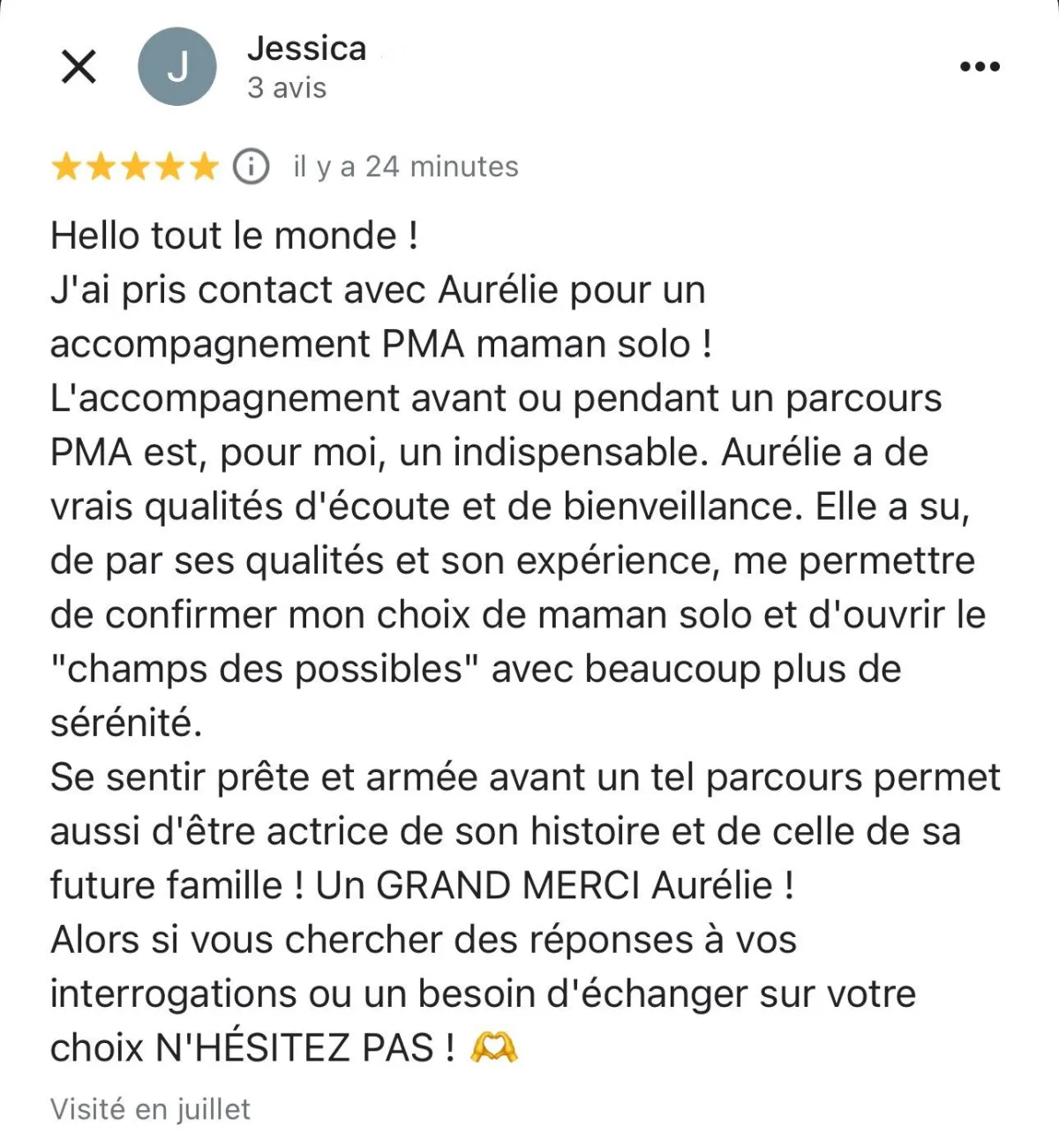This screenshot has width=1059, height=1148.
Task: Tap the info icon beside the stars
Action: click(251, 166)
